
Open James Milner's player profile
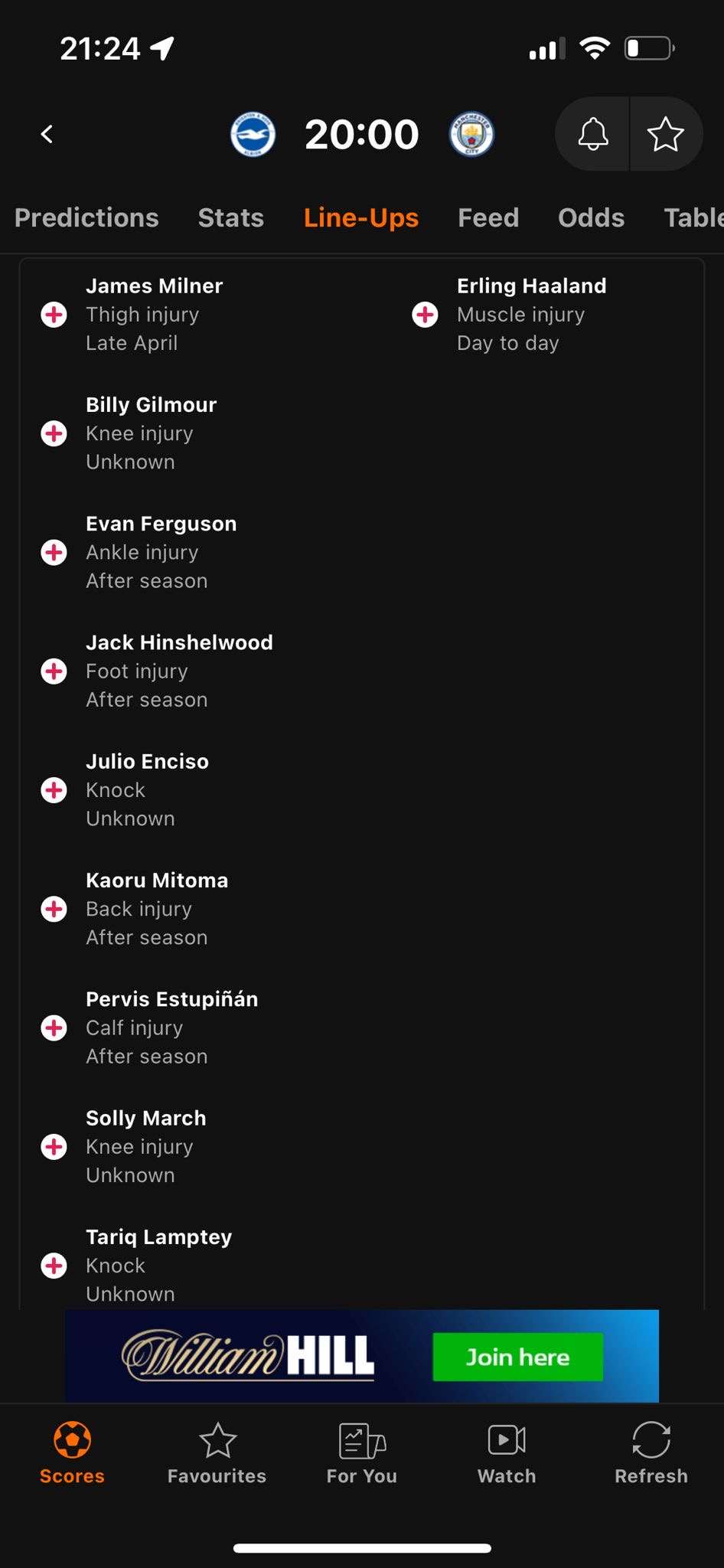coord(155,286)
